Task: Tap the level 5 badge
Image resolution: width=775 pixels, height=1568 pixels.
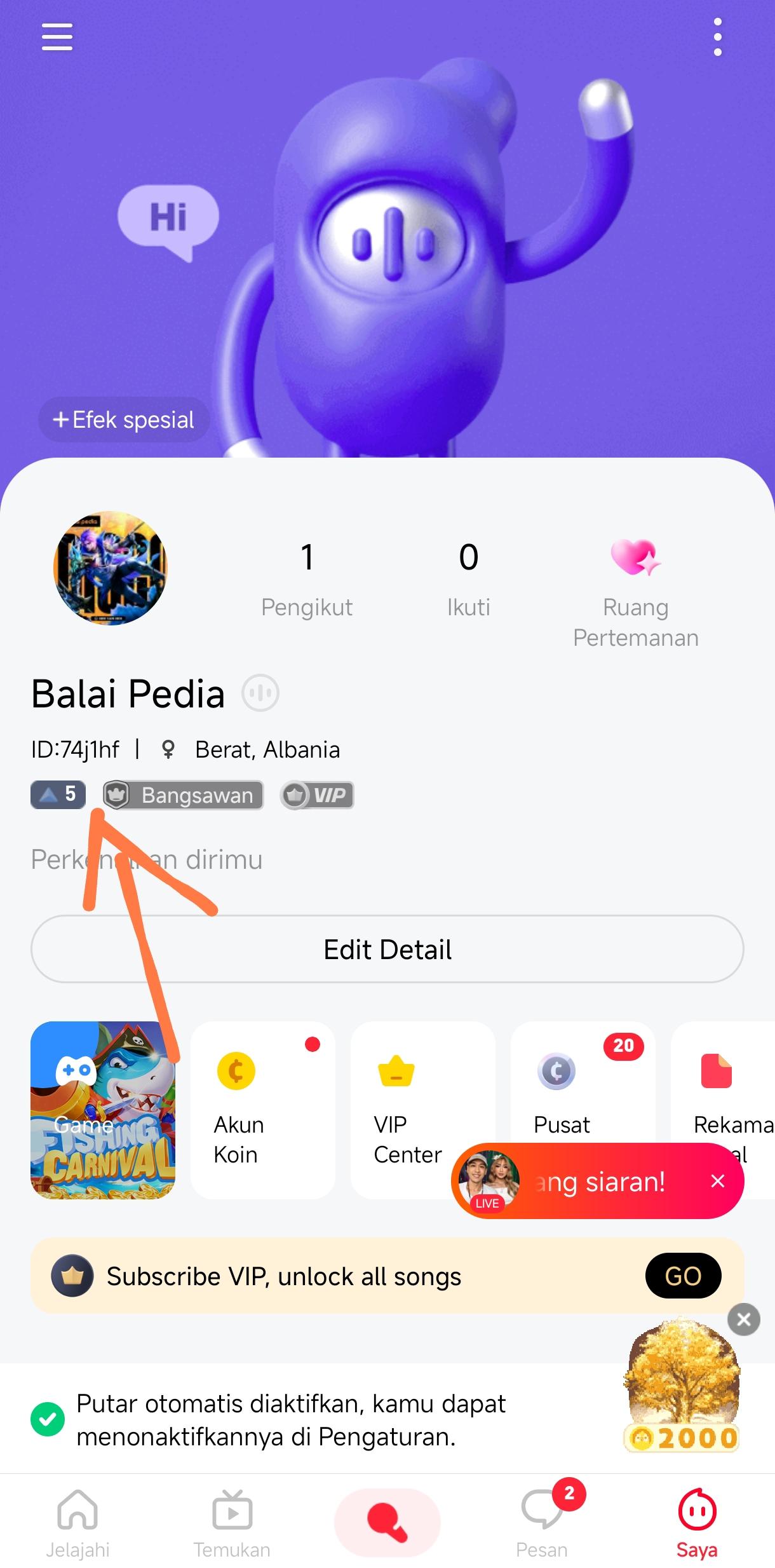Action: [x=58, y=794]
